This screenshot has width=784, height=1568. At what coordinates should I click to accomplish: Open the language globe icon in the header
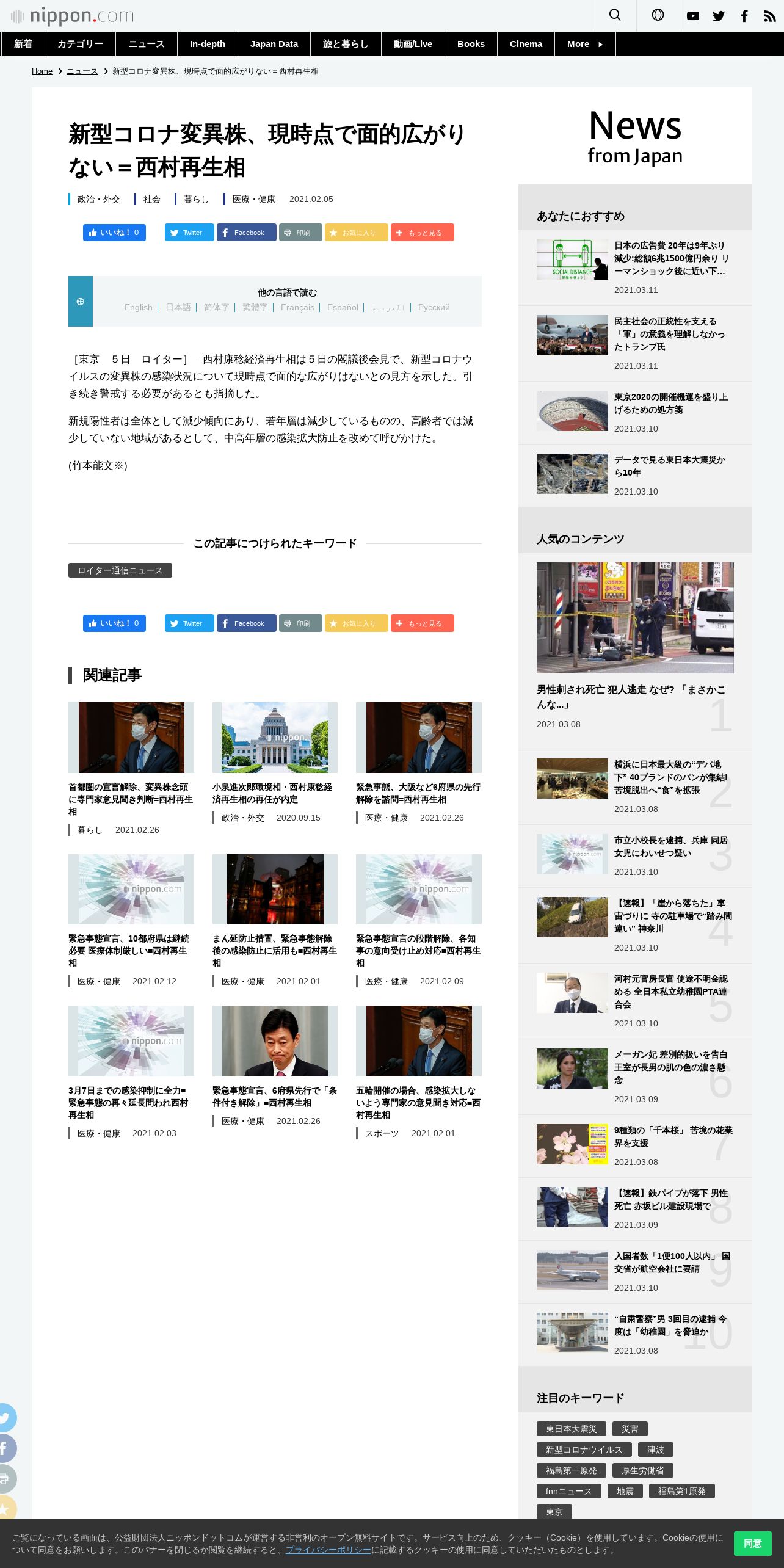(x=658, y=15)
